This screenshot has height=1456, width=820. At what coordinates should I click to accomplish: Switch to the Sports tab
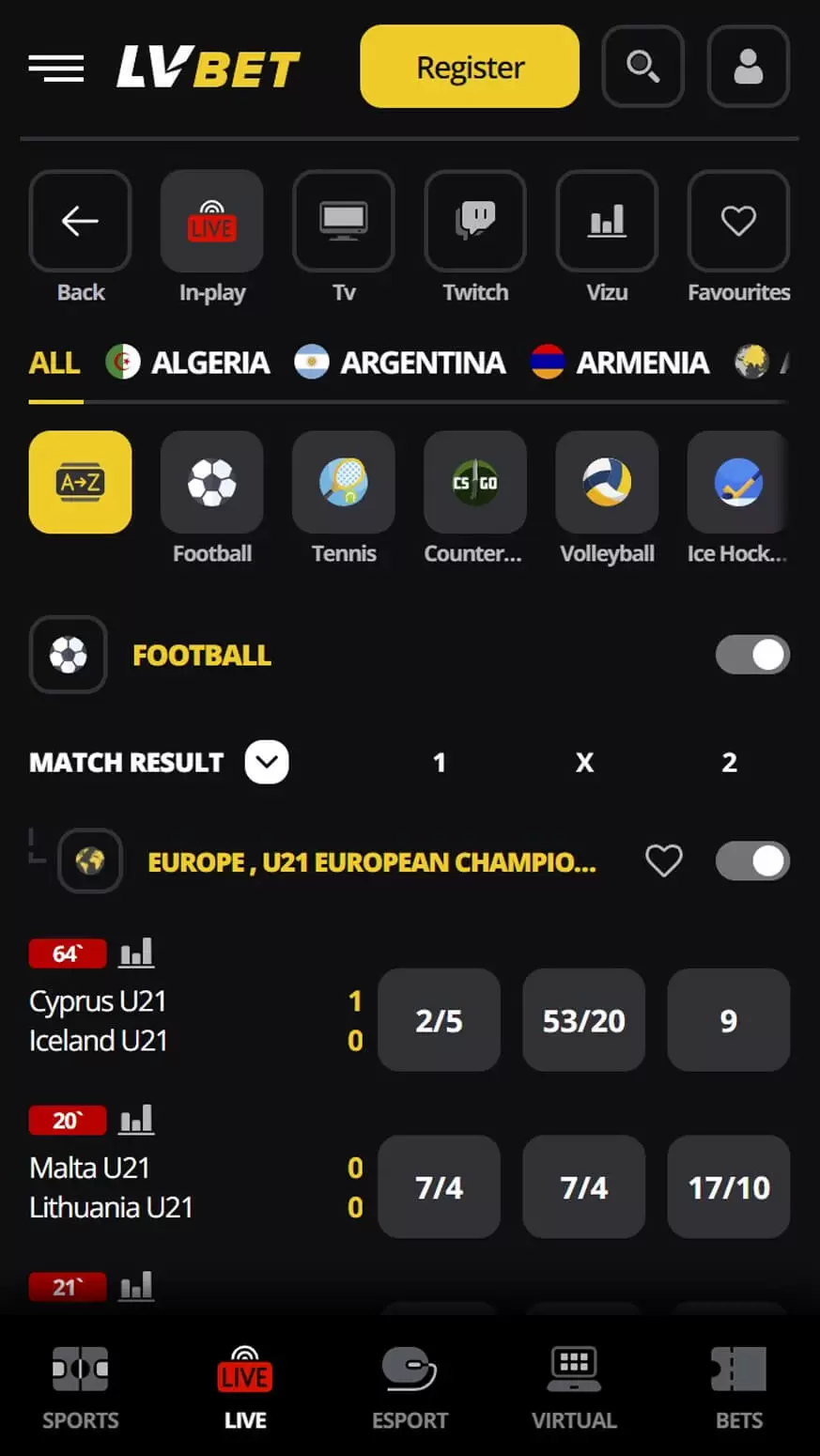pyautogui.click(x=81, y=1386)
